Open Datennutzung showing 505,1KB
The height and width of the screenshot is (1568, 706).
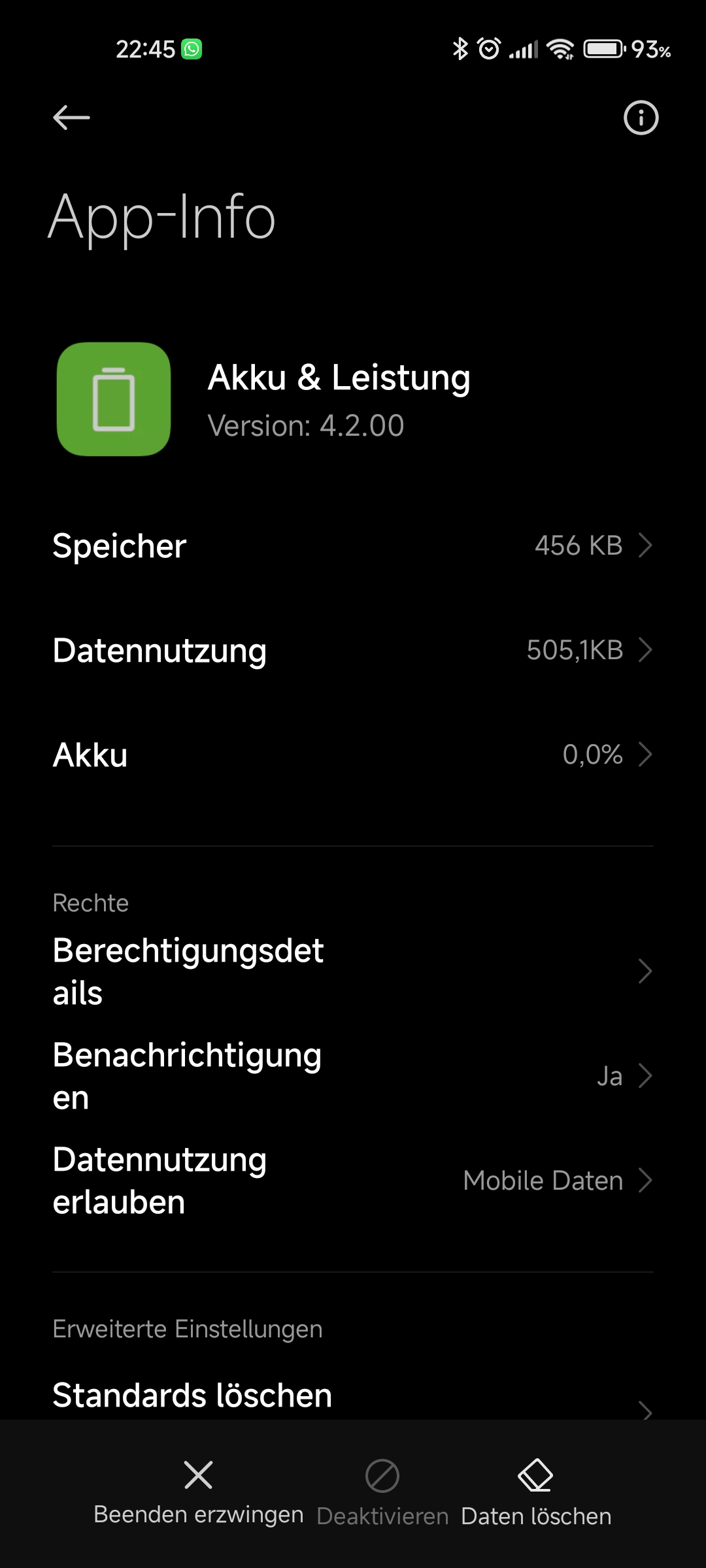[353, 650]
